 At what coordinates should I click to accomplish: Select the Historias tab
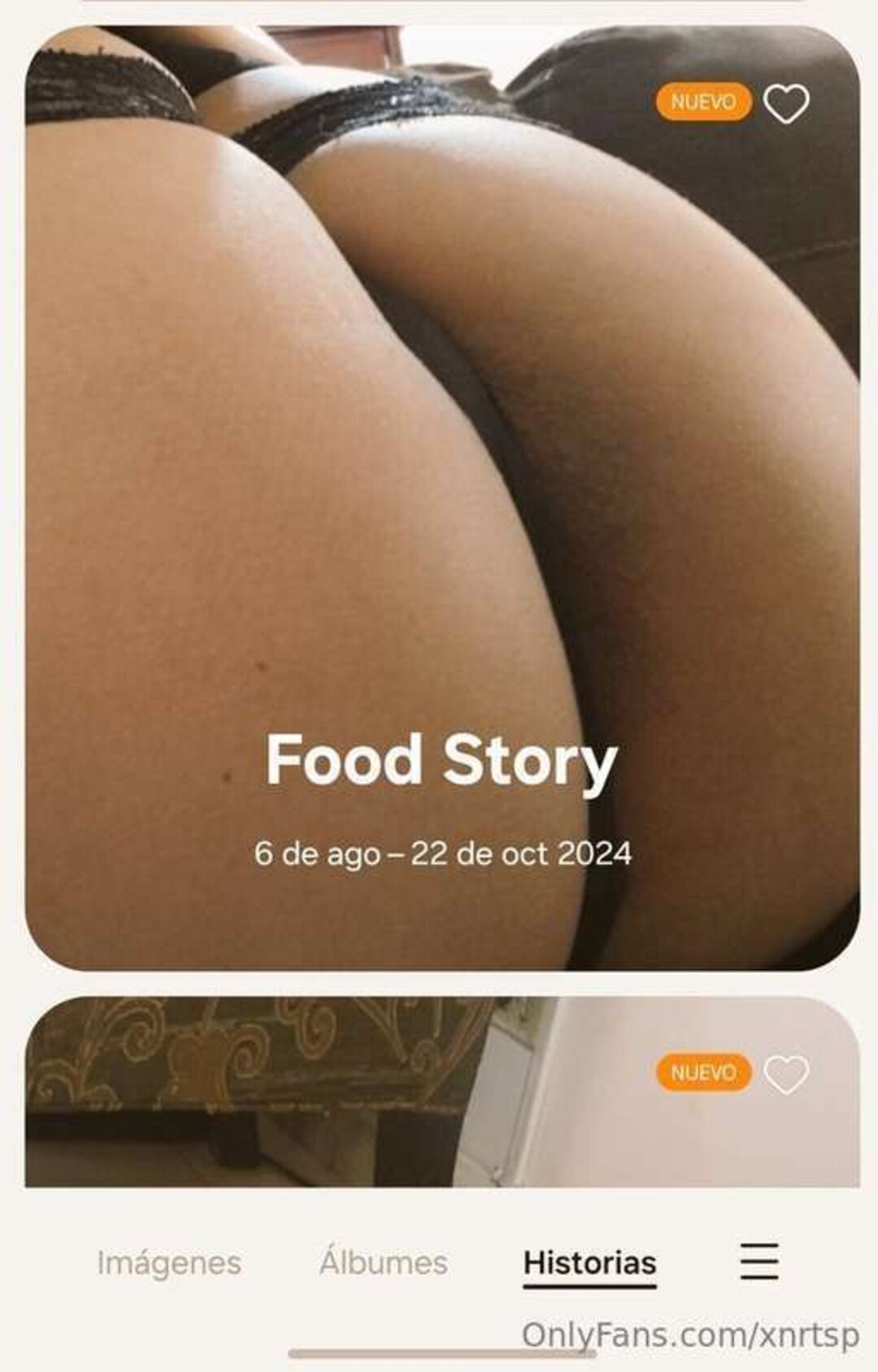point(589,1263)
